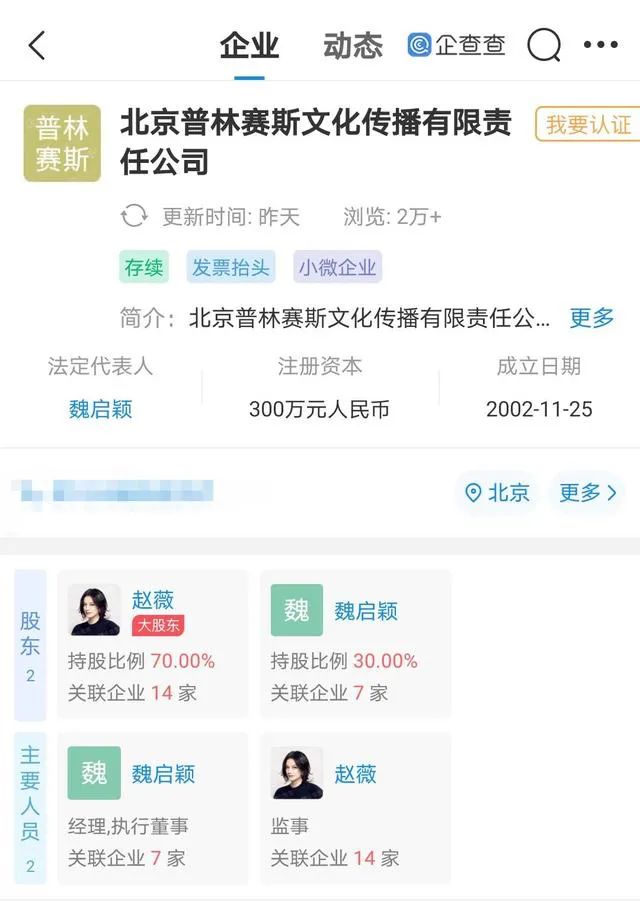Go back using the arrow icon
640x901 pixels.
tap(37, 45)
